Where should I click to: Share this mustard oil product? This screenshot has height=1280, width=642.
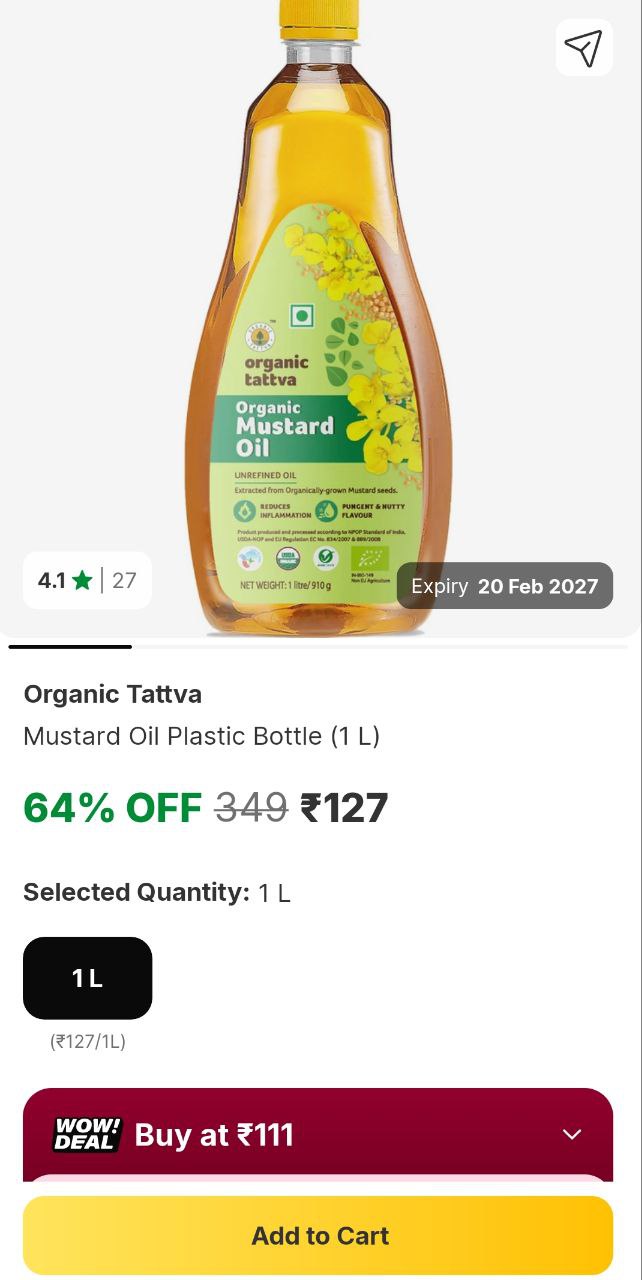(x=584, y=47)
